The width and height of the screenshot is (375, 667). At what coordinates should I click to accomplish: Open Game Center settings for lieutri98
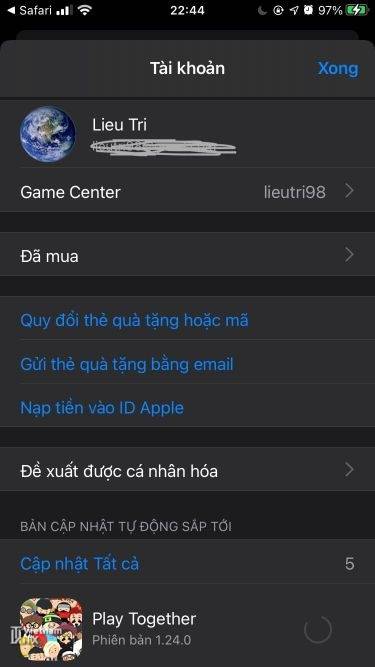pos(188,192)
